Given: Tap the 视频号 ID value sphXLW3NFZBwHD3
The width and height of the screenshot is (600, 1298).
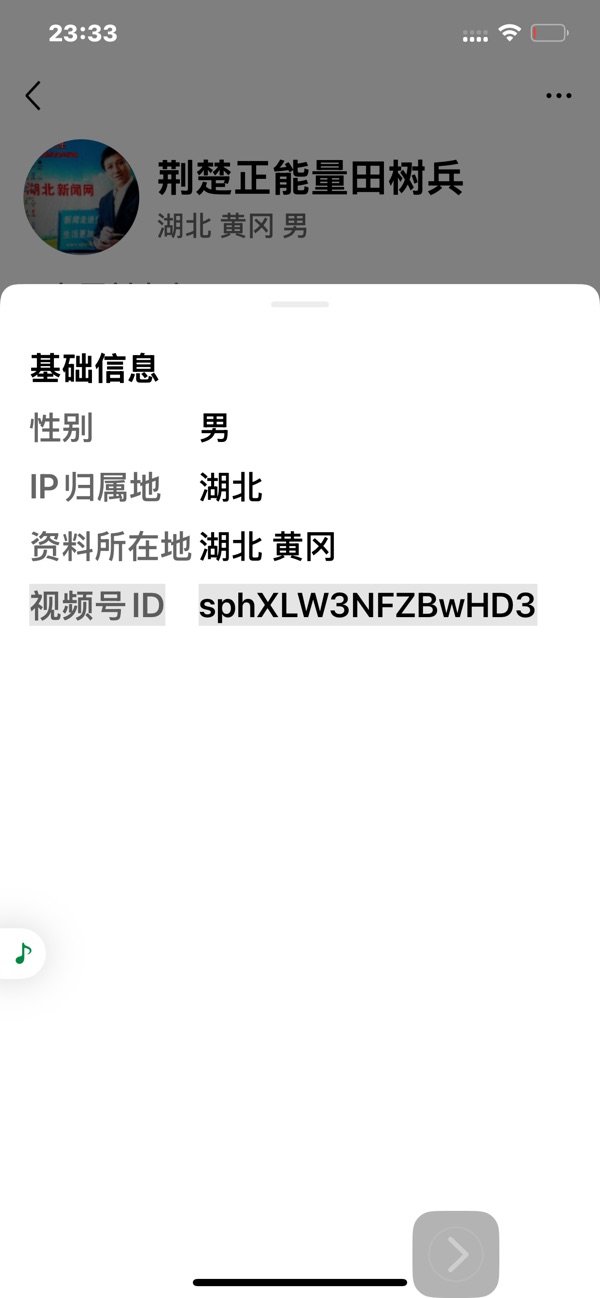Looking at the screenshot, I should click(x=368, y=605).
